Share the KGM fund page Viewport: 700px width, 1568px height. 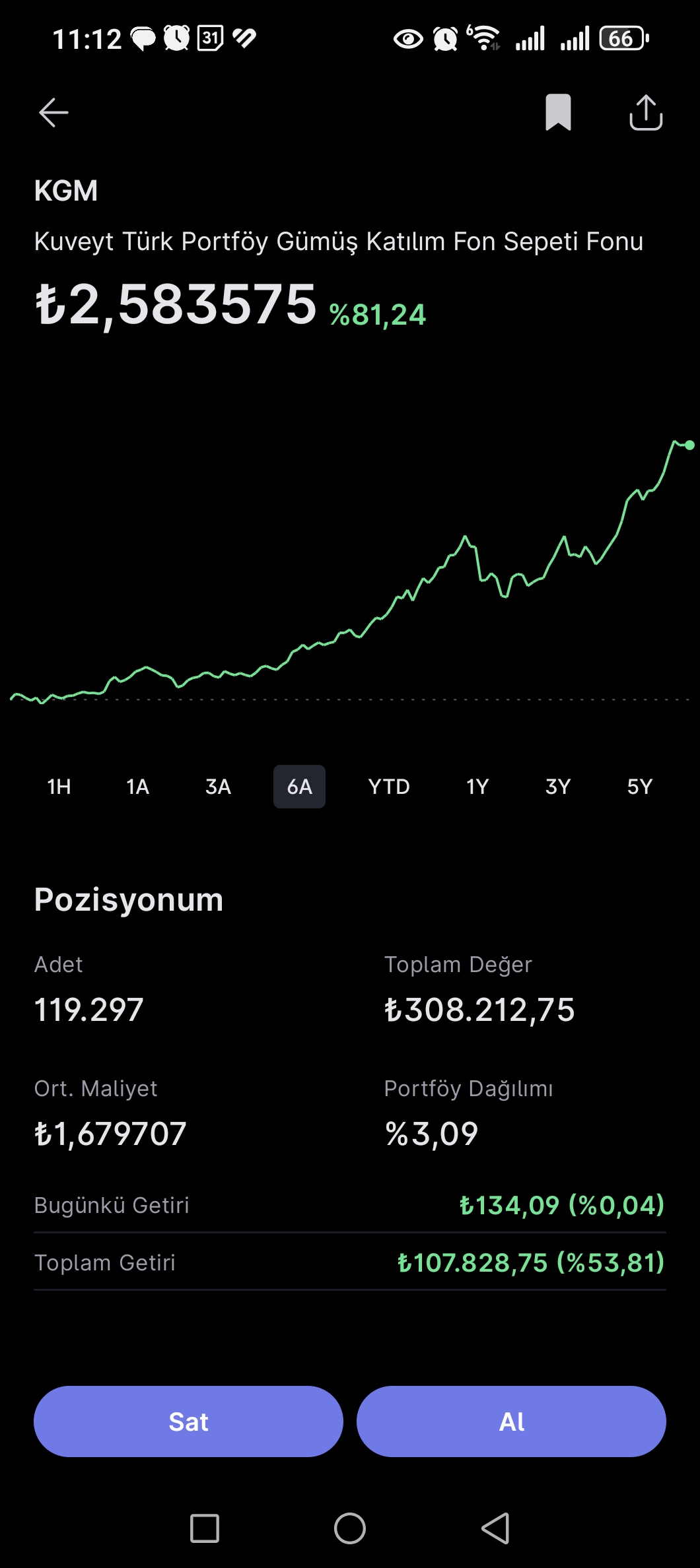point(645,113)
